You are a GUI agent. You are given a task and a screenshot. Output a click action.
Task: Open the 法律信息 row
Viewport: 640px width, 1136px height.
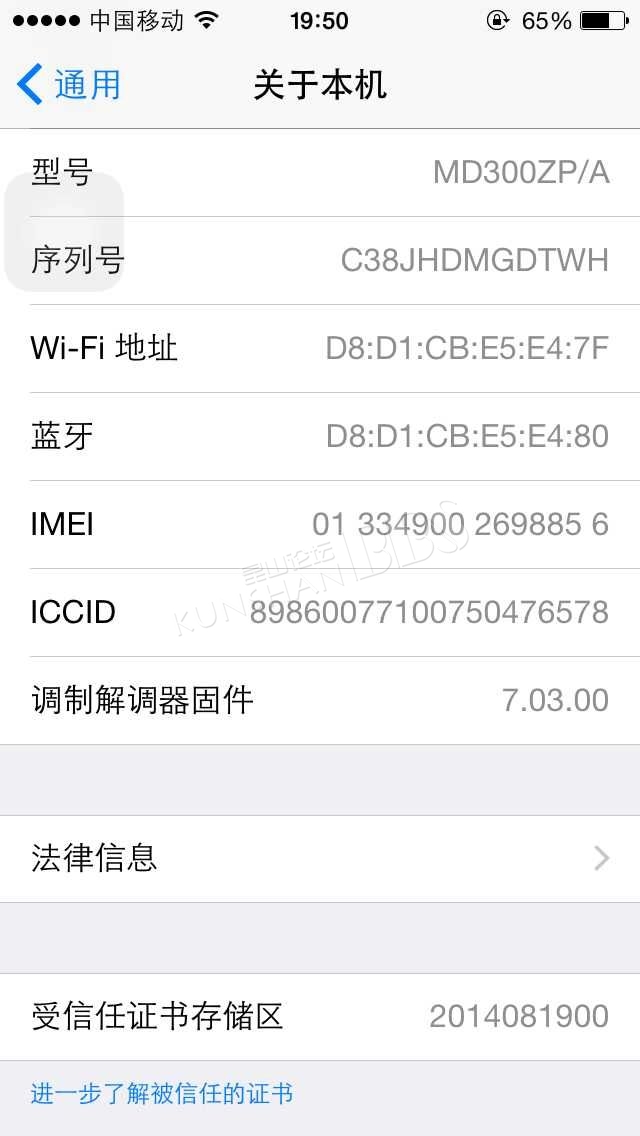[320, 859]
